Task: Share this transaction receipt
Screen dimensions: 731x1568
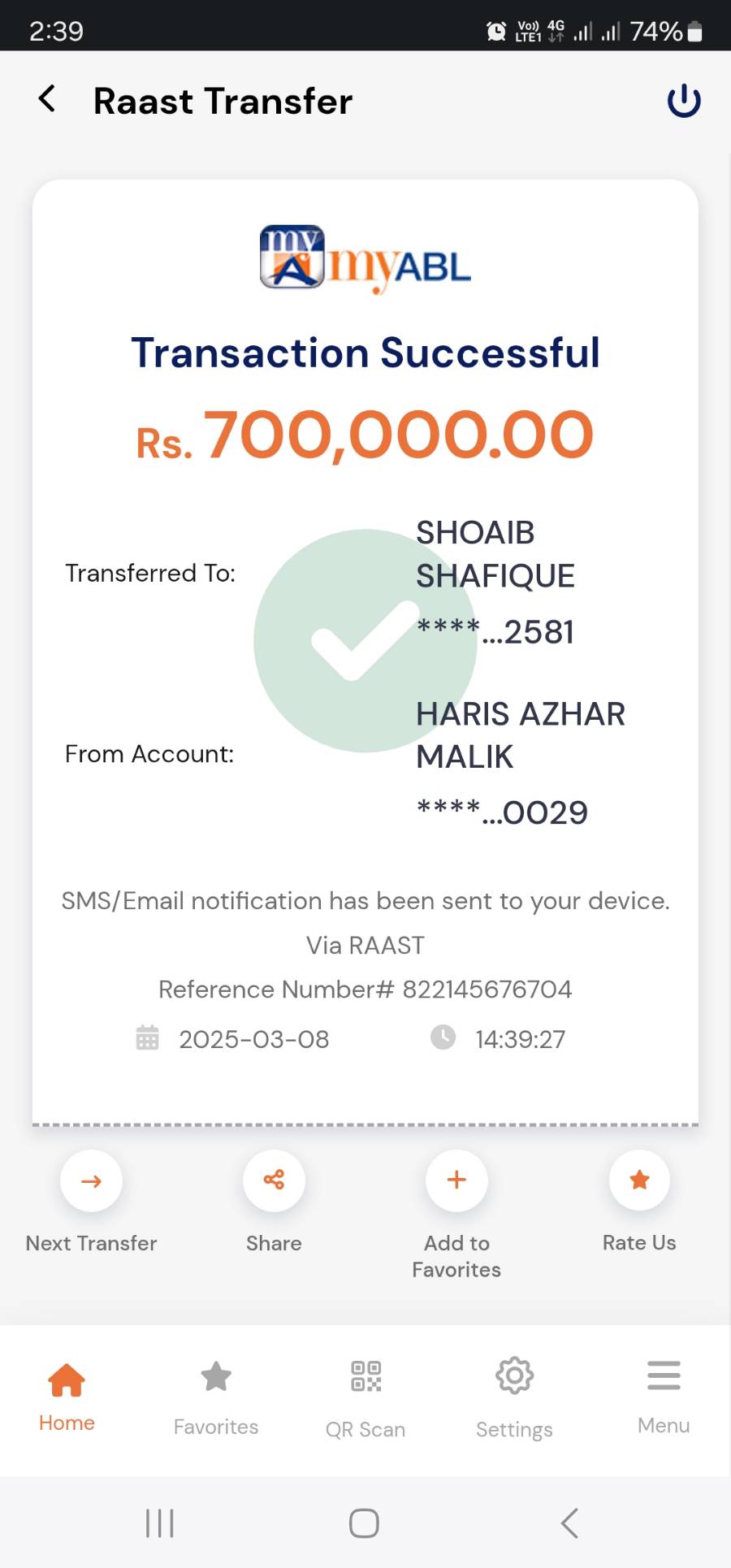Action: pyautogui.click(x=274, y=1180)
